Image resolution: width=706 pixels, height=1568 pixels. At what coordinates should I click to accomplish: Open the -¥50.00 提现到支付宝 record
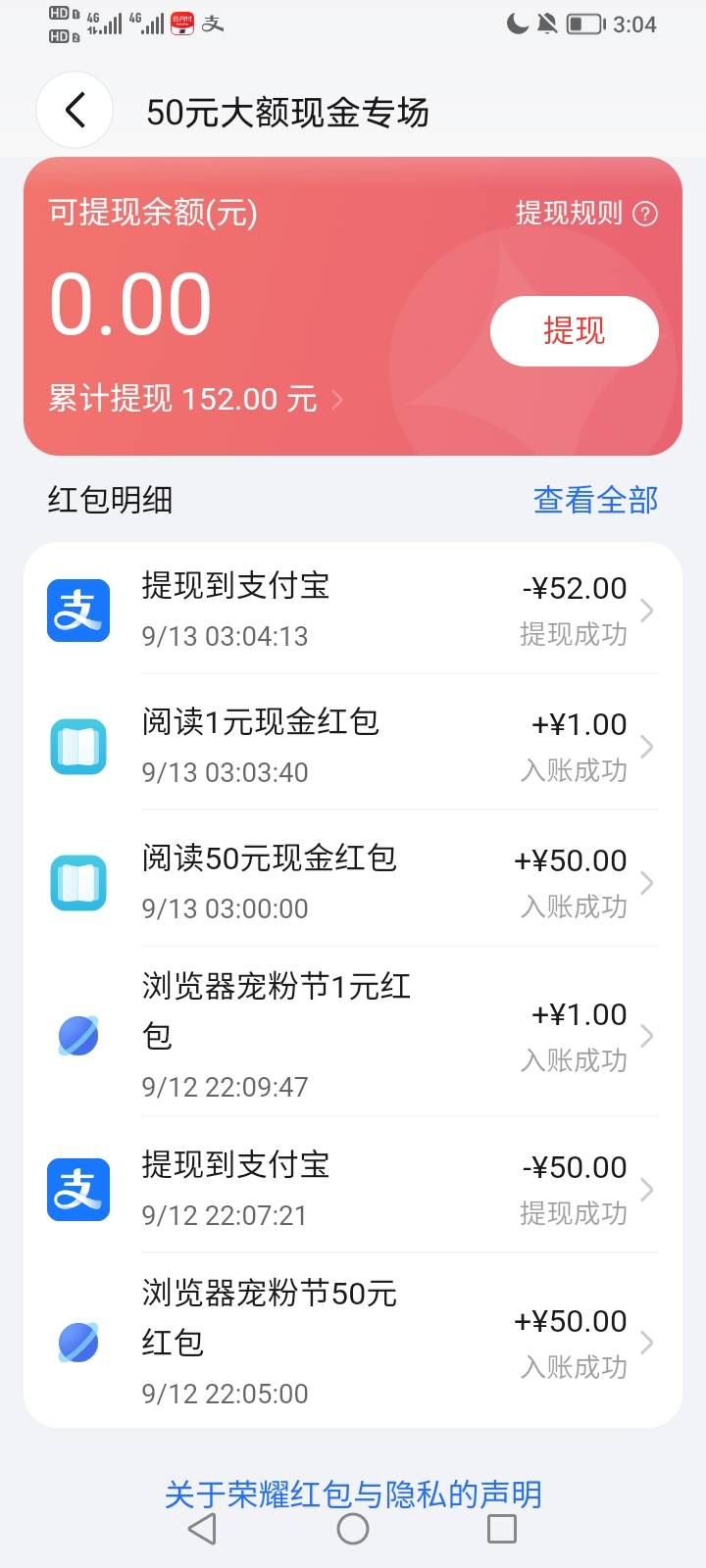[353, 1189]
